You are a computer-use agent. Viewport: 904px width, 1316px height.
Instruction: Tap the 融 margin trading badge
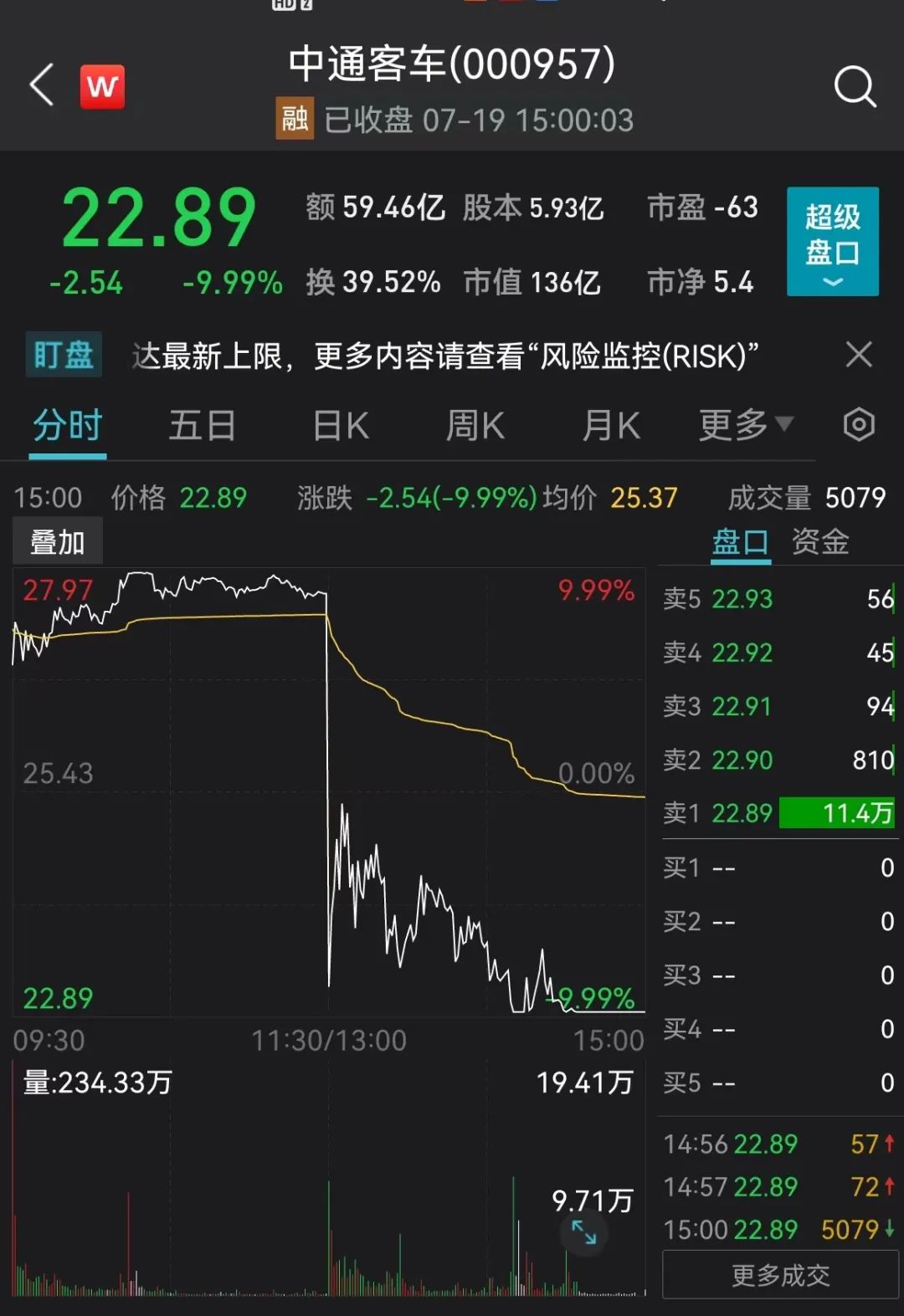click(295, 119)
